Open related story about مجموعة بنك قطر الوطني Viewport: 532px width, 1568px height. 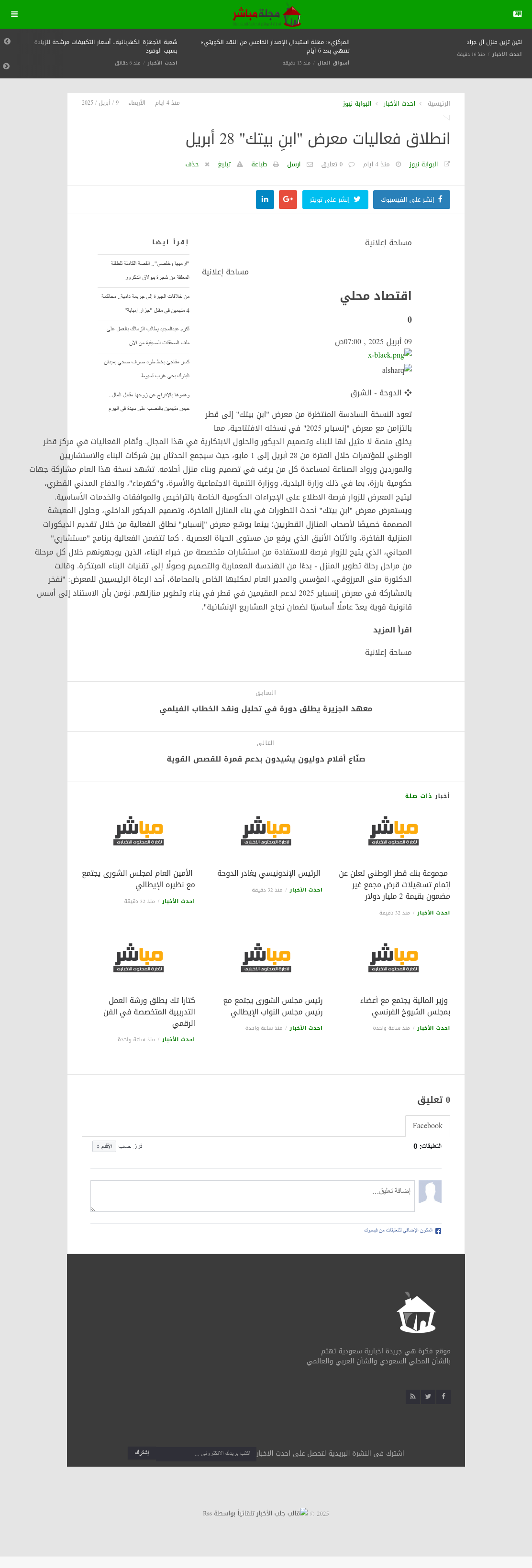pyautogui.click(x=394, y=884)
